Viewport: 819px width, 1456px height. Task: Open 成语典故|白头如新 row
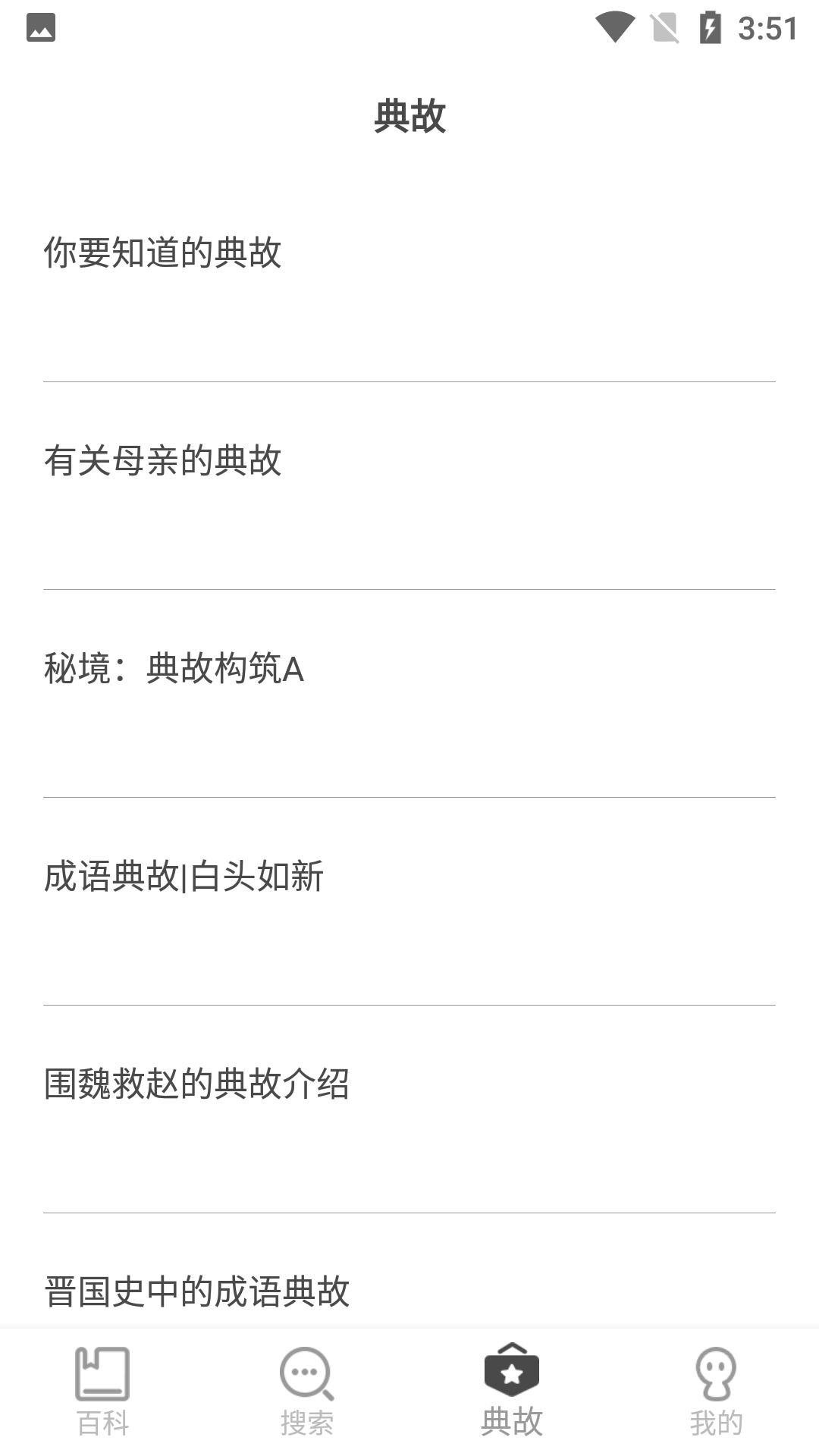409,902
